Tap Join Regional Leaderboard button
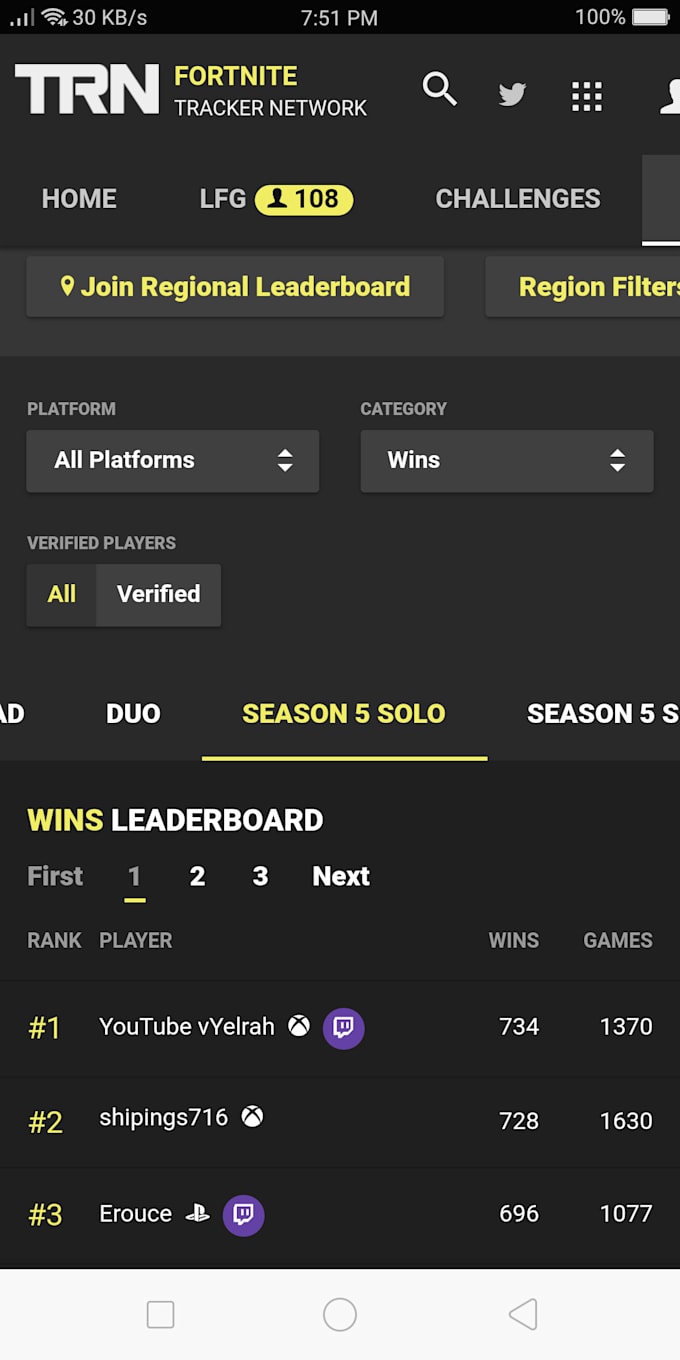Viewport: 680px width, 1360px height. click(235, 287)
